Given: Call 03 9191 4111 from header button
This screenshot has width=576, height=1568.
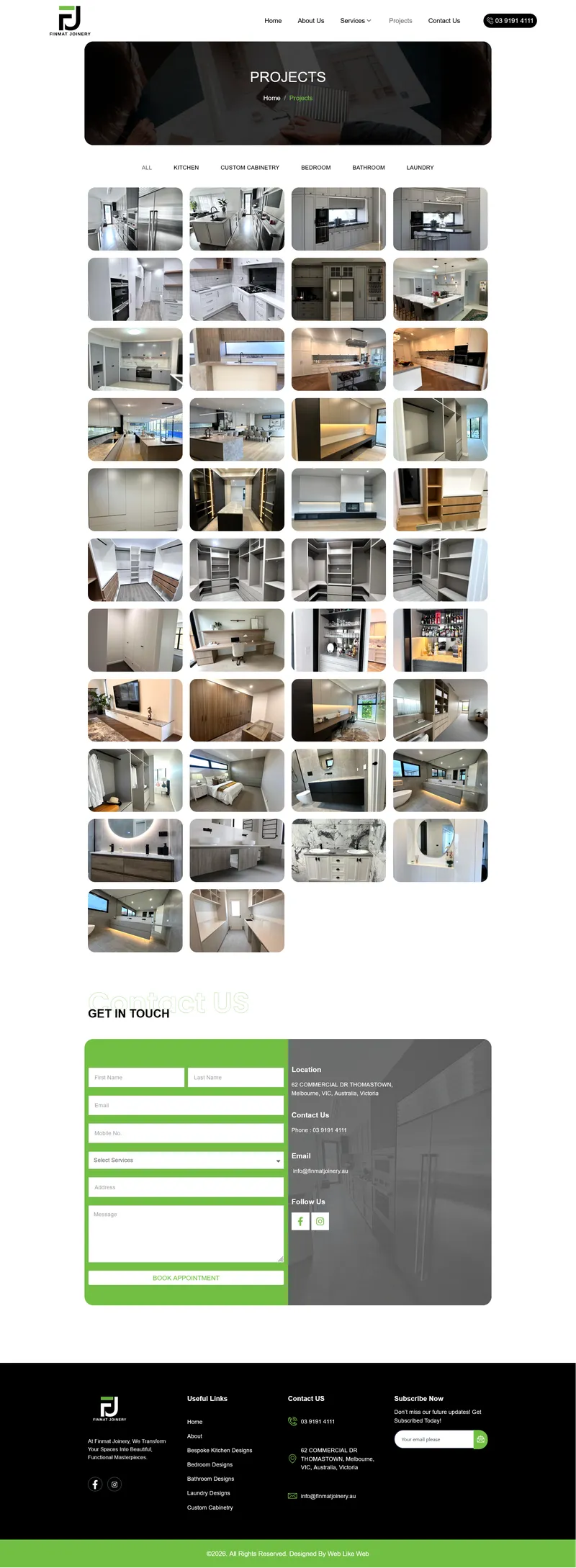Looking at the screenshot, I should click(510, 21).
